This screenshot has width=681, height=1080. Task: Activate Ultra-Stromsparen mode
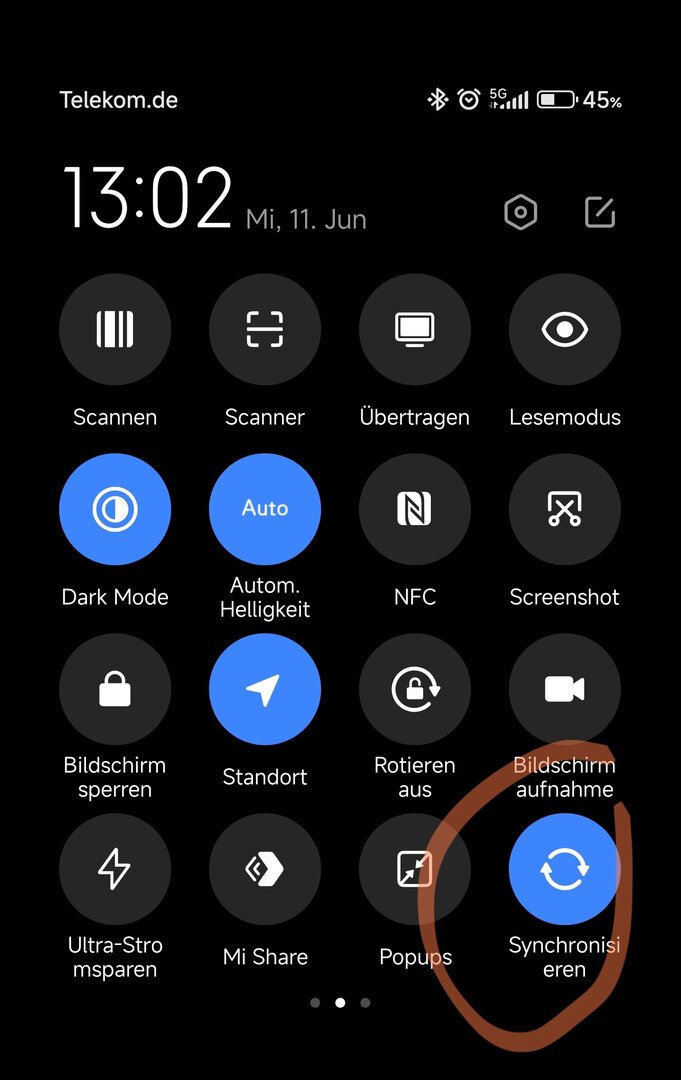coord(115,869)
